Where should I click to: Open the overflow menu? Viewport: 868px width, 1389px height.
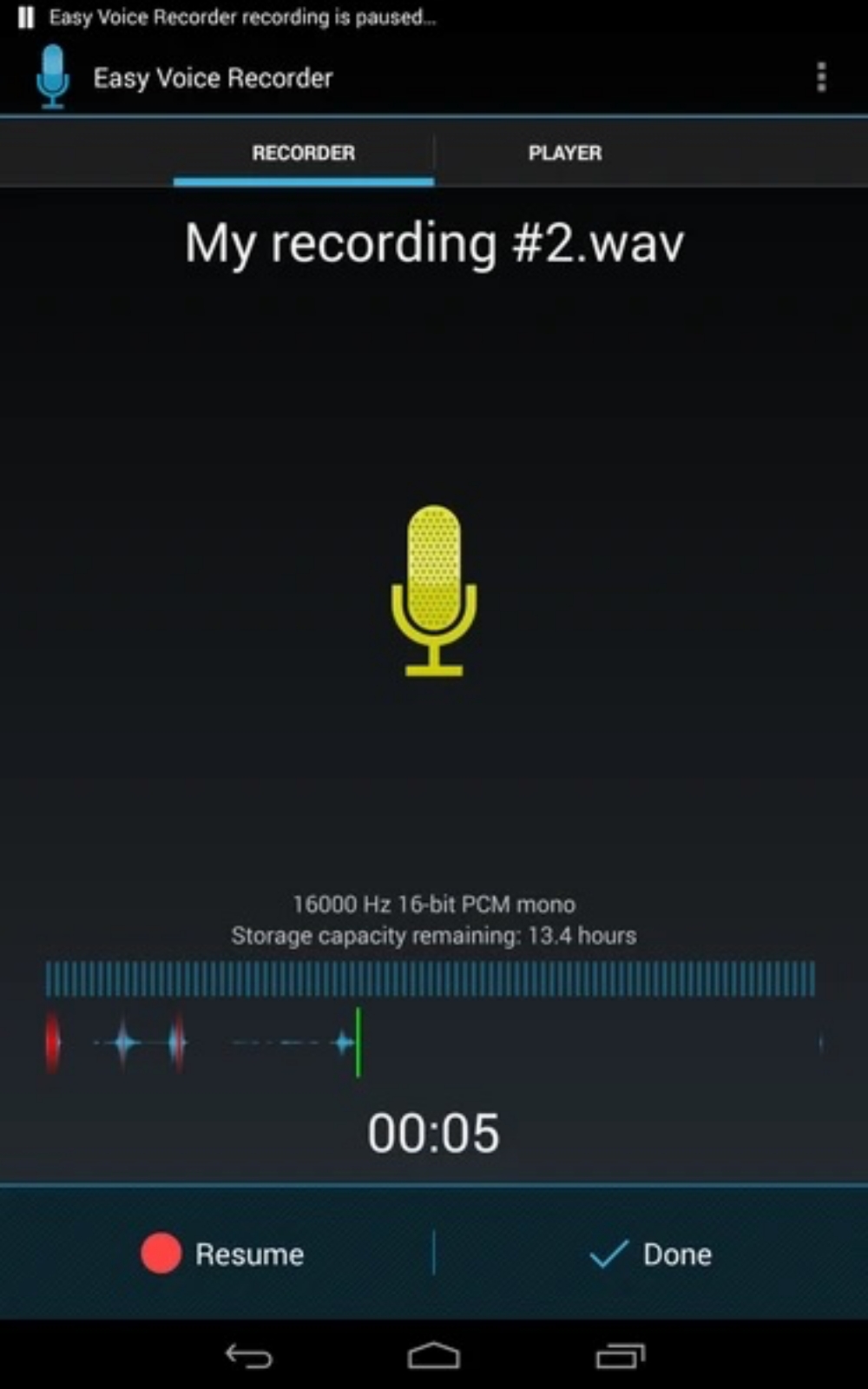pyautogui.click(x=821, y=77)
